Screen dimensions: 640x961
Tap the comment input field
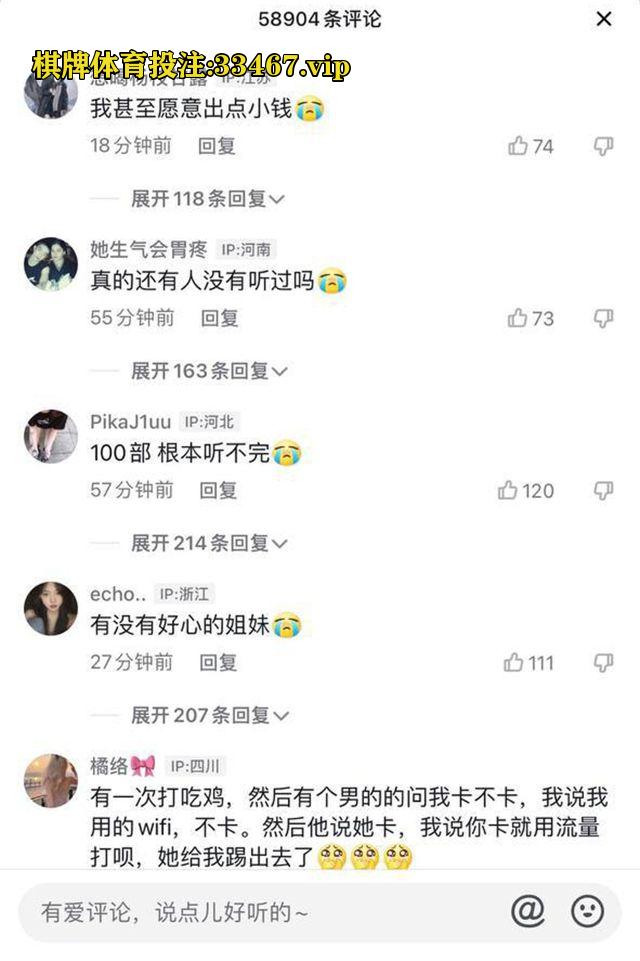pos(250,912)
